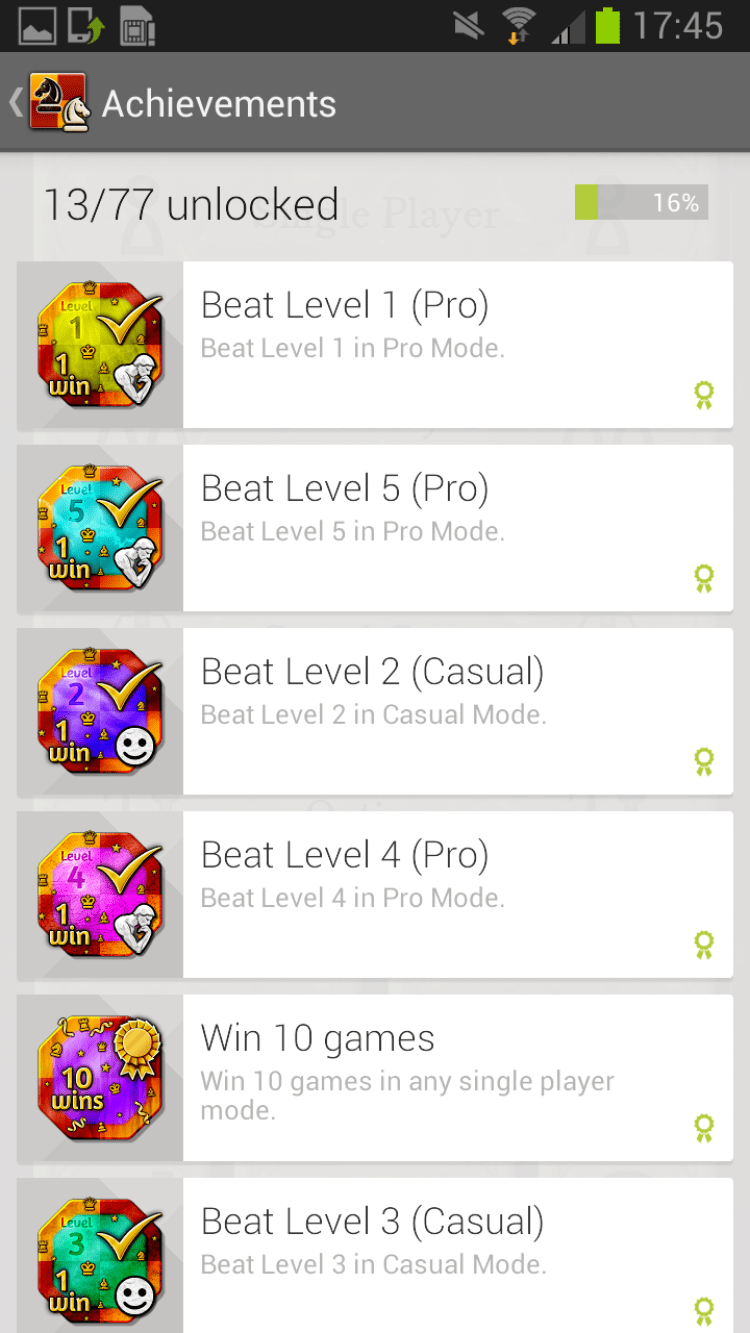Select the Beat Level 2 (Casual) achievement
This screenshot has height=1333, width=750.
coord(375,711)
